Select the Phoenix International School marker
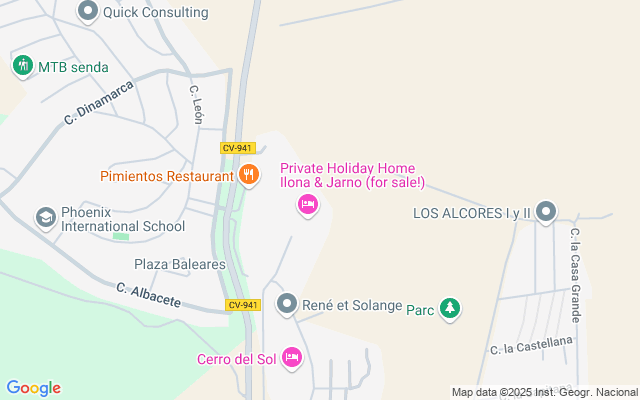The image size is (640, 400). click(45, 217)
